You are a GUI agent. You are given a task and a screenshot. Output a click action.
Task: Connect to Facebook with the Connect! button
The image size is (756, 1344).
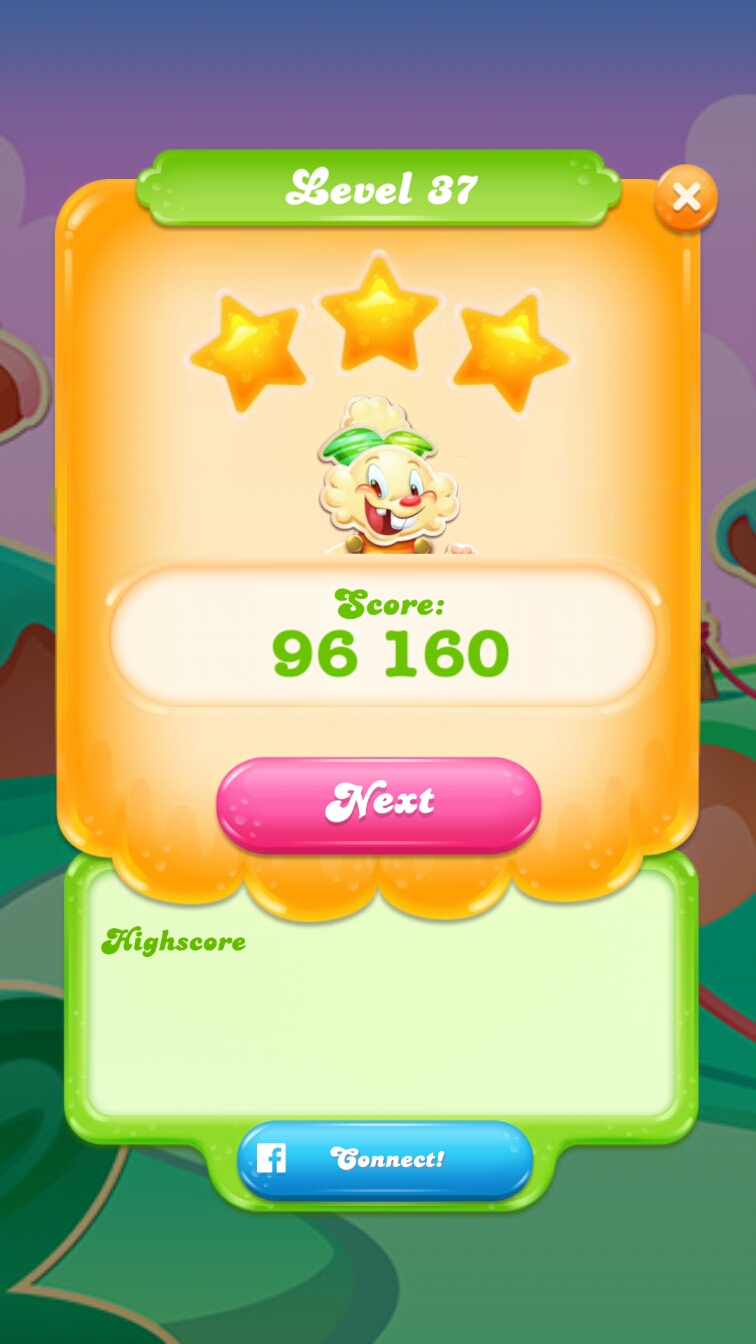coord(385,1160)
